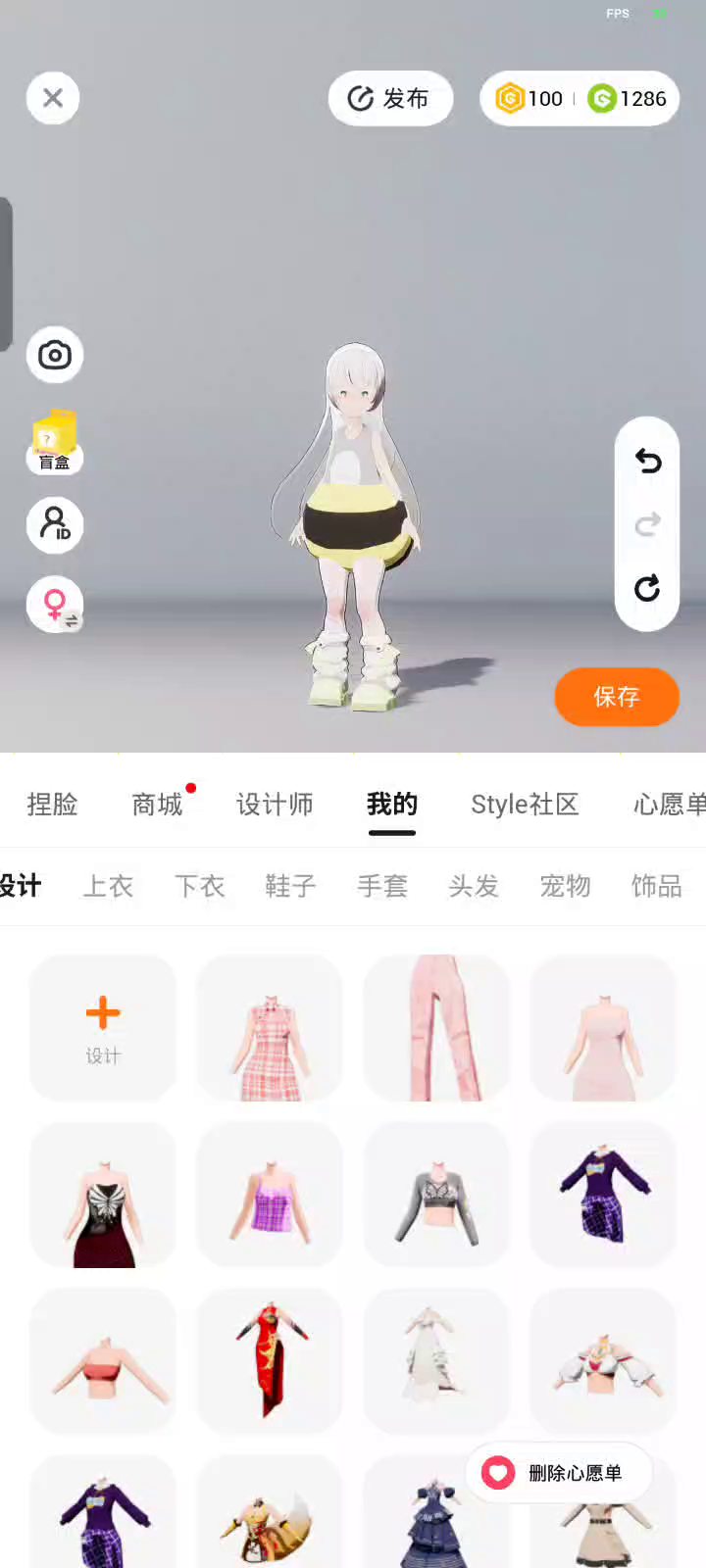Select the 鞋子 category
Screen dimensions: 706x1568
(290, 886)
